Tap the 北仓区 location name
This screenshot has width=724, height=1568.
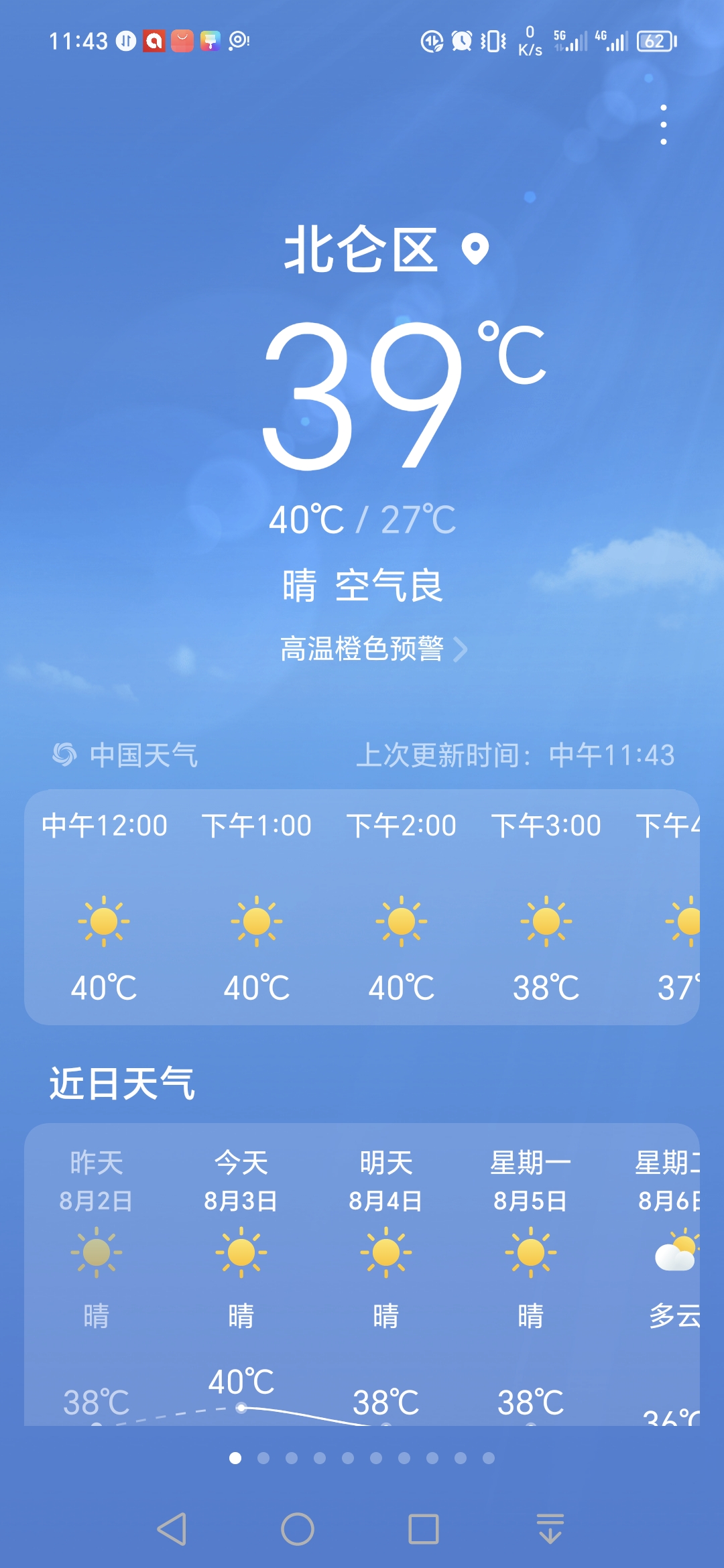(362, 249)
